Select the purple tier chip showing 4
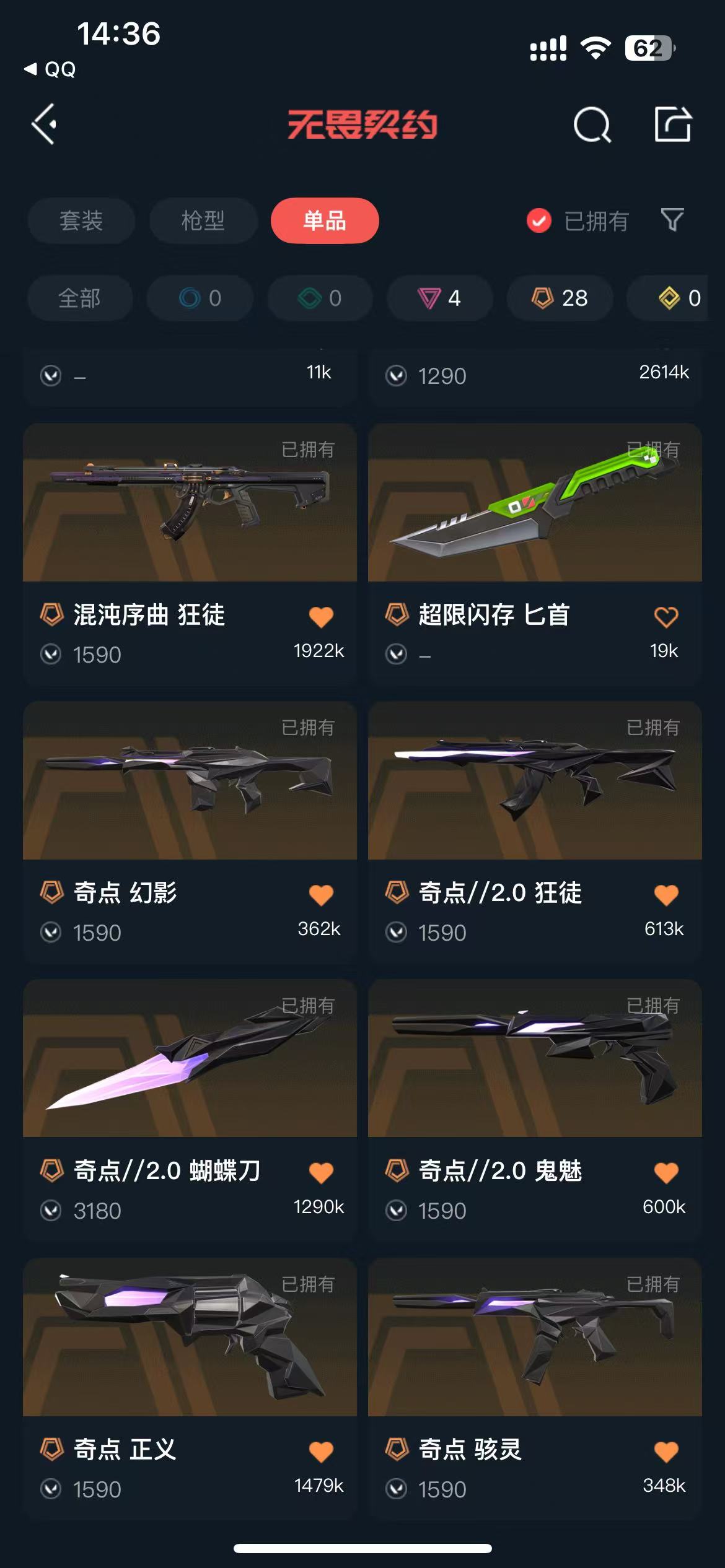 tap(440, 298)
